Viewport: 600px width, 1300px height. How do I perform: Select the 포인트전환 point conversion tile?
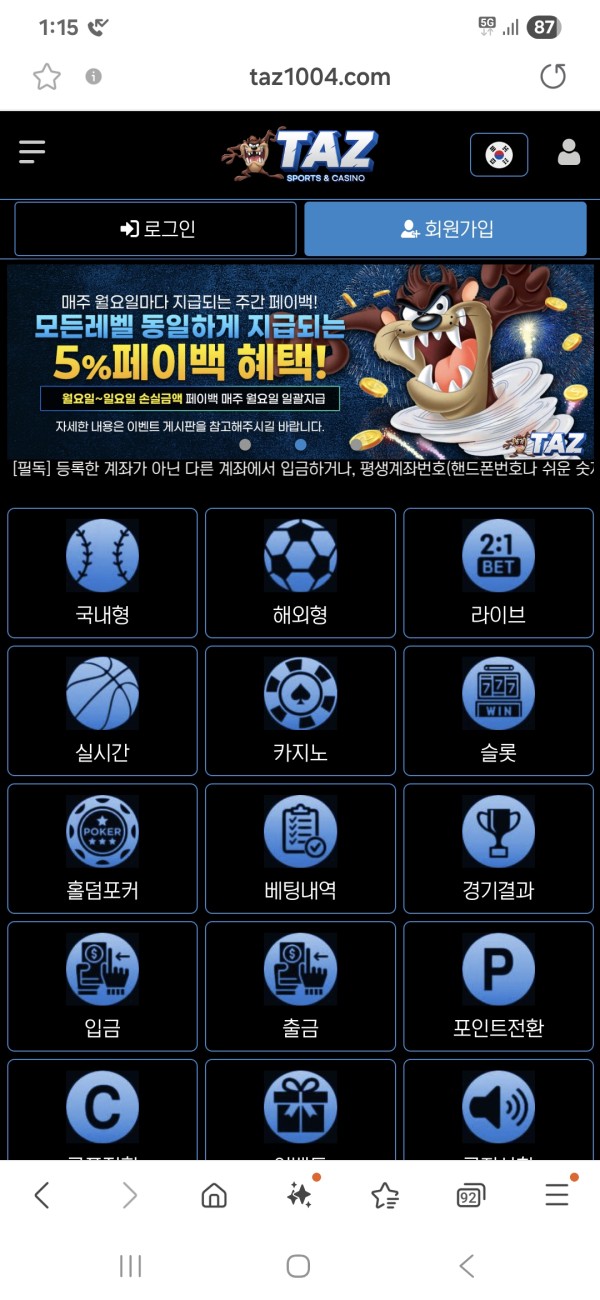498,985
